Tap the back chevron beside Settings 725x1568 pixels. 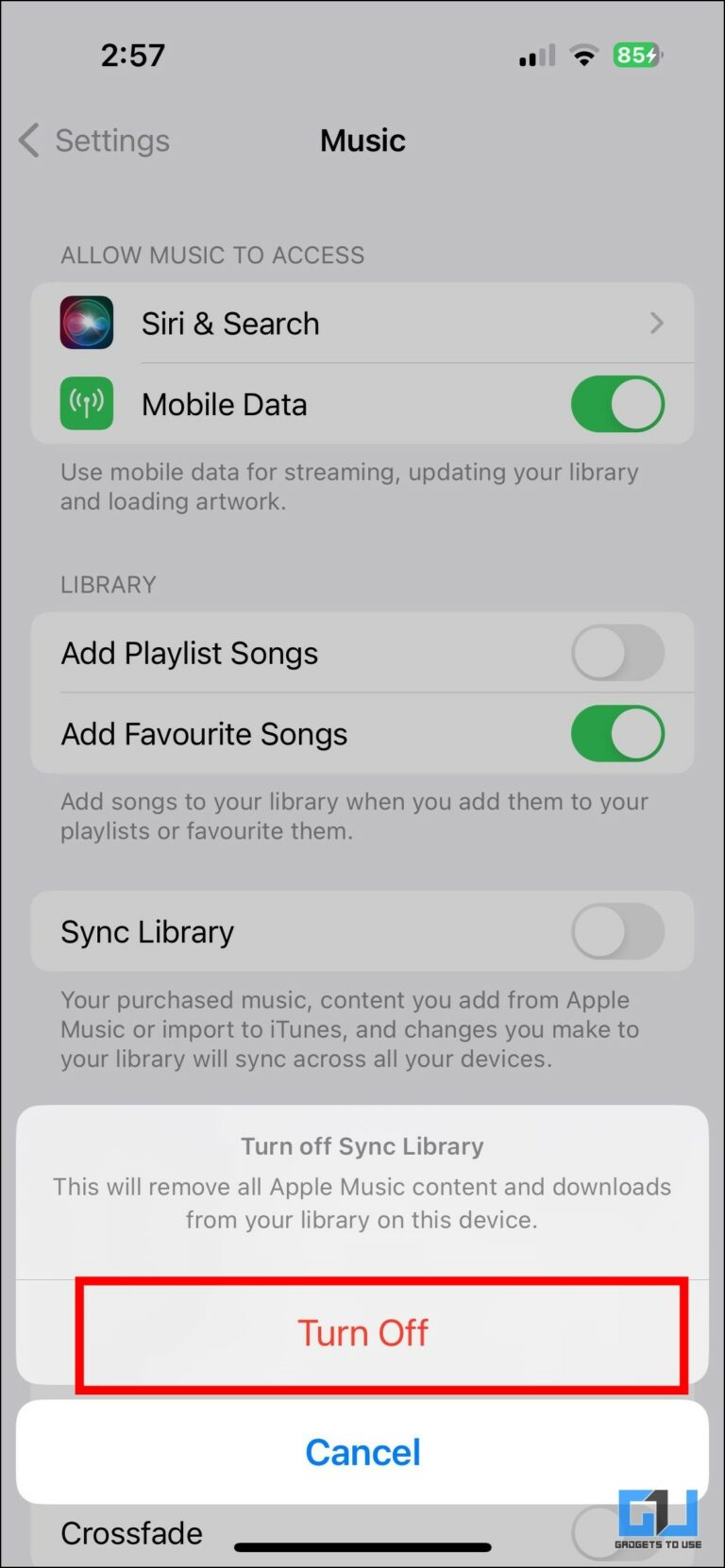[x=27, y=140]
